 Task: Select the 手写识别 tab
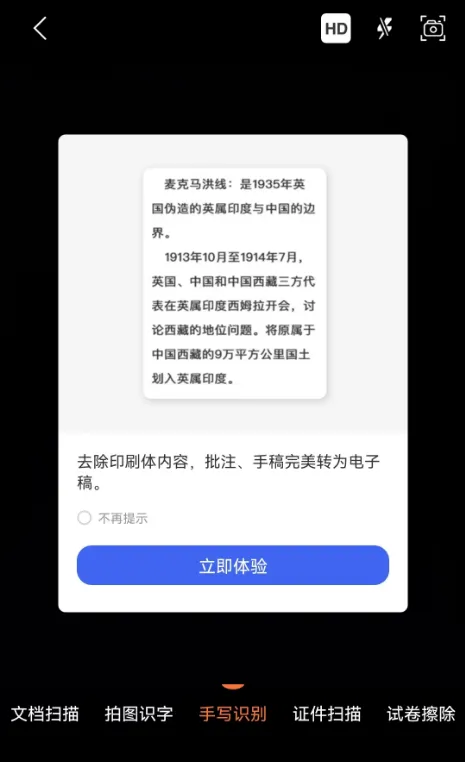tap(233, 714)
